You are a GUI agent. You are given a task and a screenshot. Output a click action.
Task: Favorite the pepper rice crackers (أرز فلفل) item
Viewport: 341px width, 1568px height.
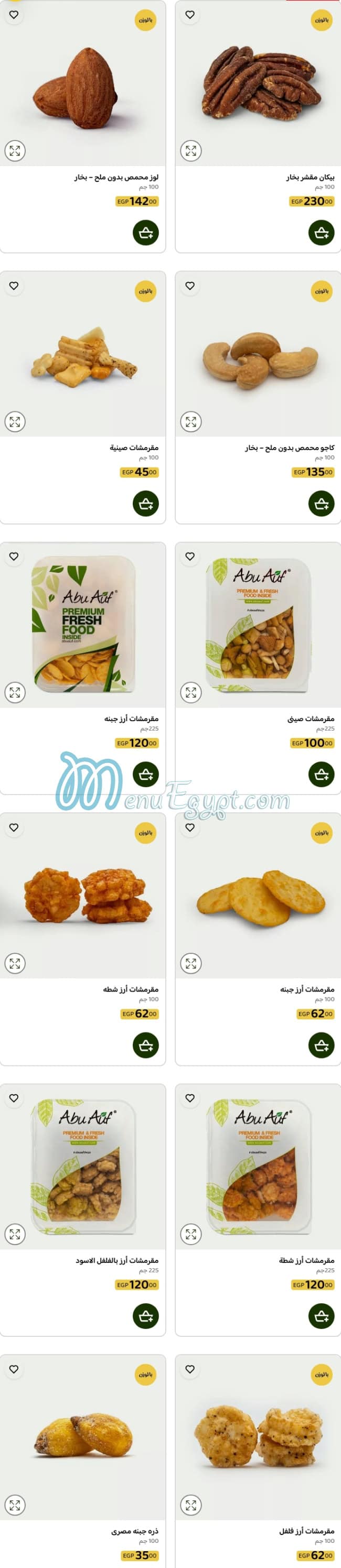pos(190,1369)
